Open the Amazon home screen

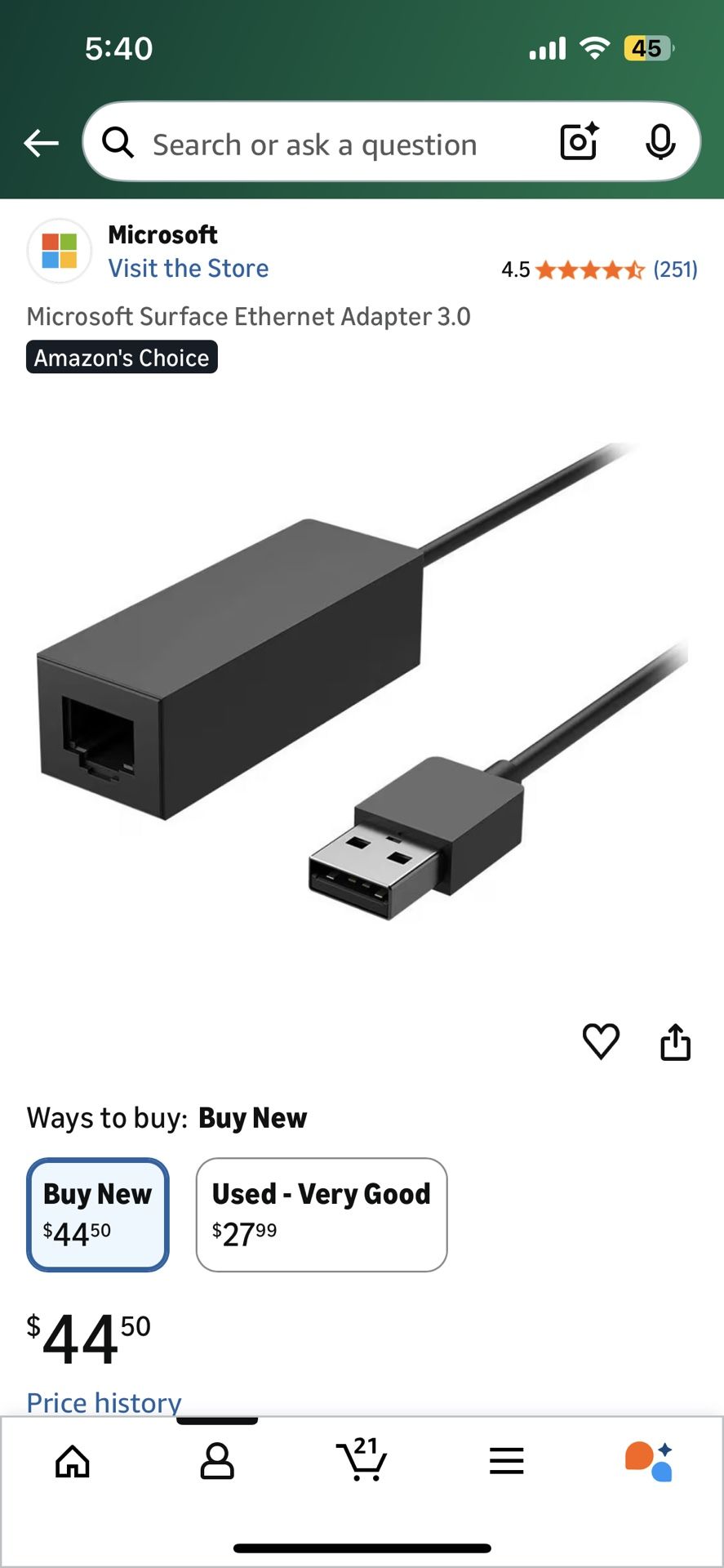tap(72, 1462)
